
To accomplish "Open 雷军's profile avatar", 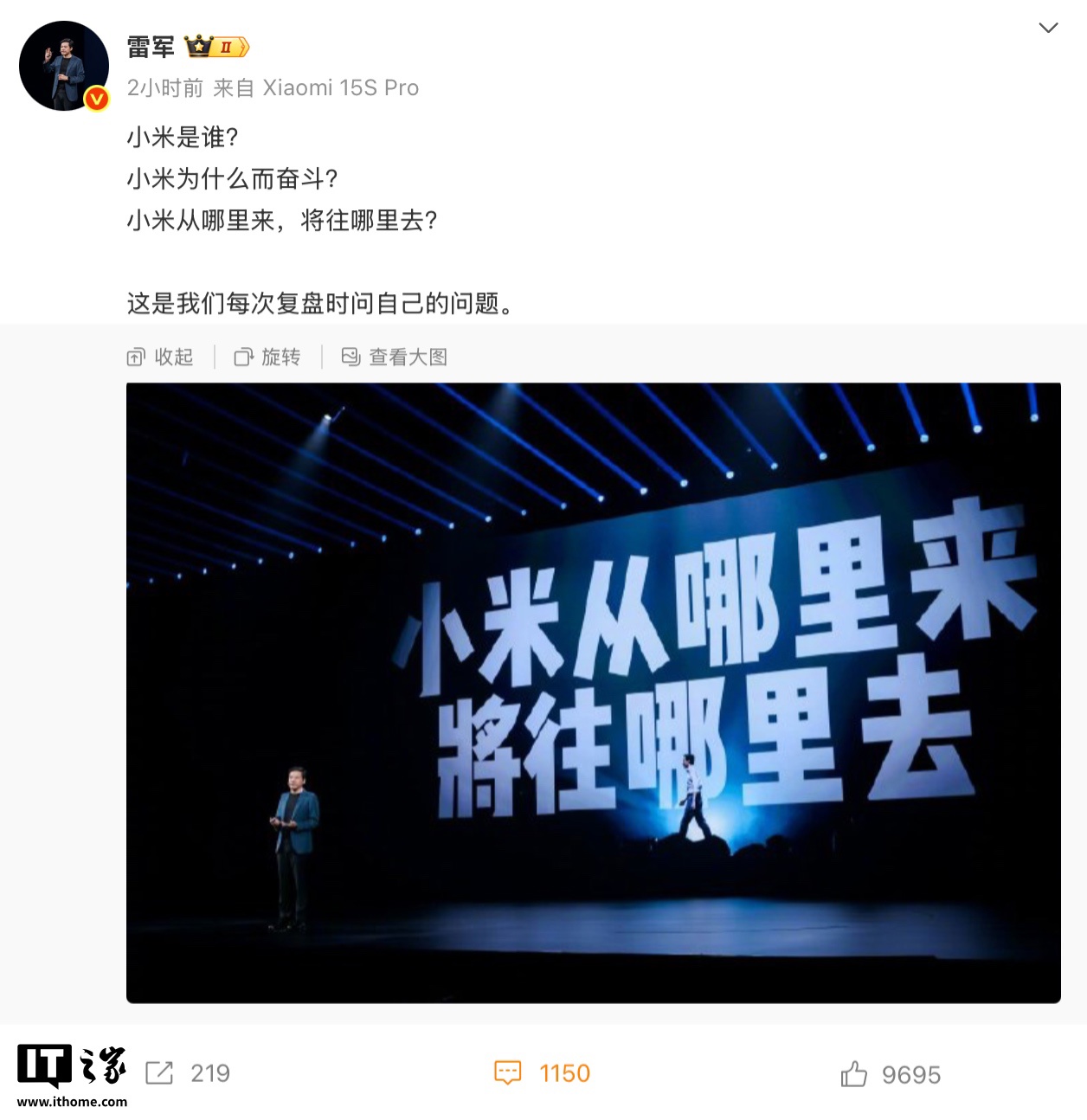I will click(x=63, y=66).
